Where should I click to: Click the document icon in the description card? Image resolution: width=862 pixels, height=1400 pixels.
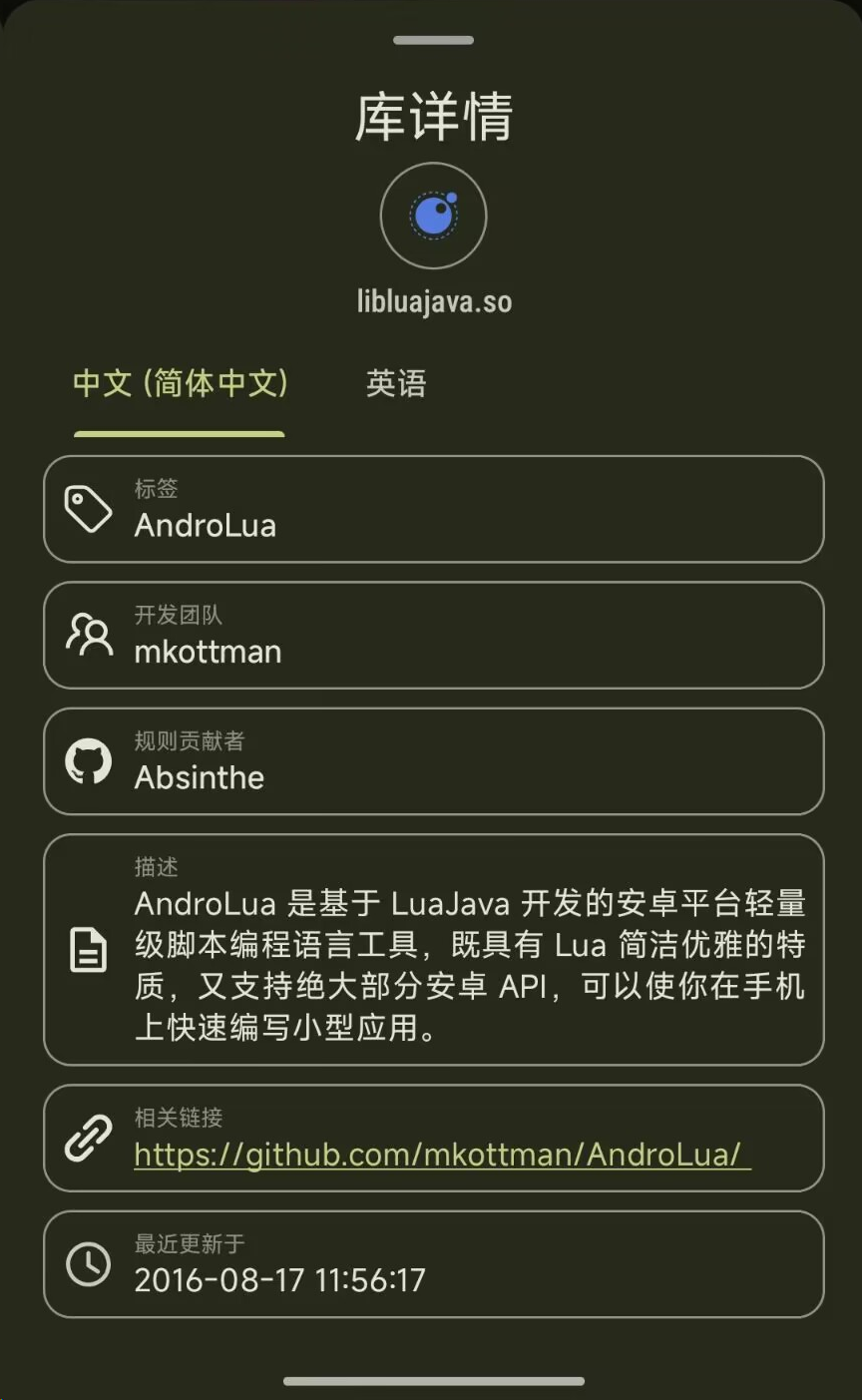pos(89,951)
